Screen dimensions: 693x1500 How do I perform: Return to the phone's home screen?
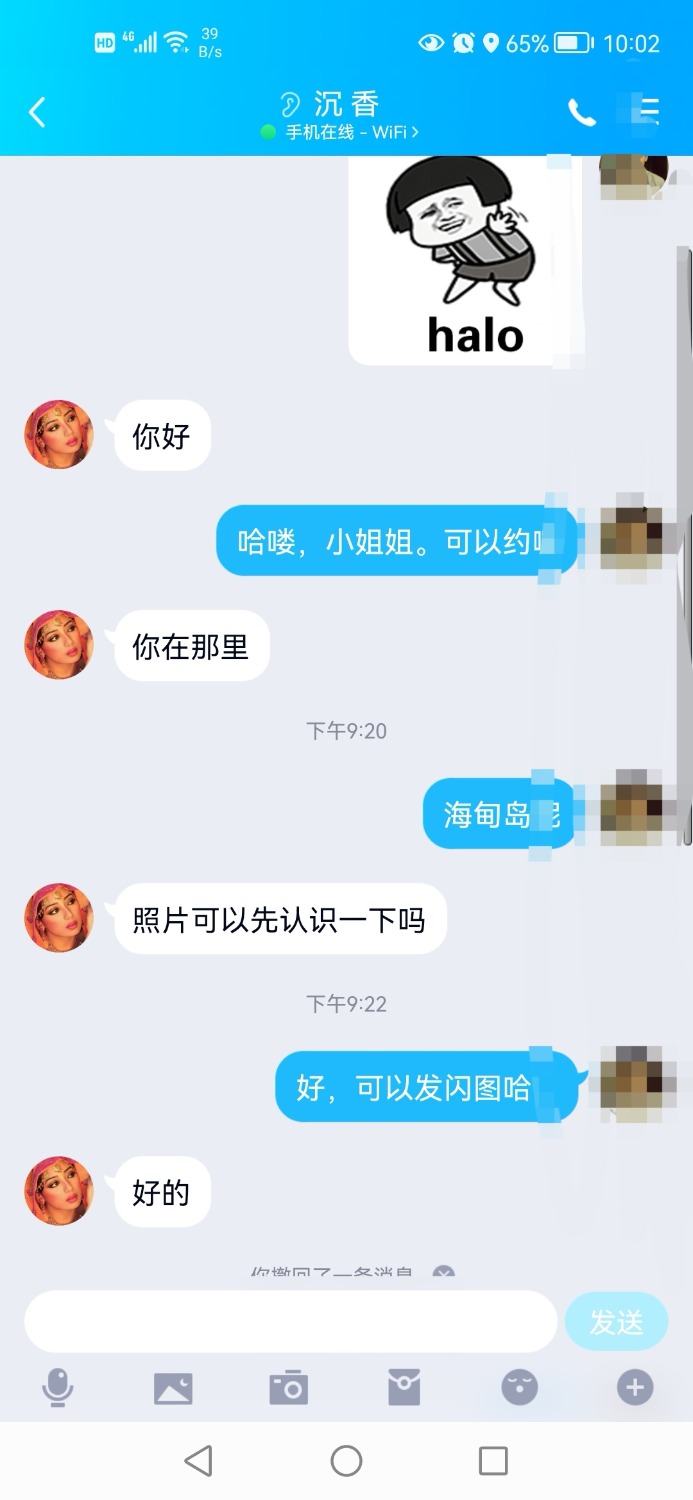(346, 1461)
